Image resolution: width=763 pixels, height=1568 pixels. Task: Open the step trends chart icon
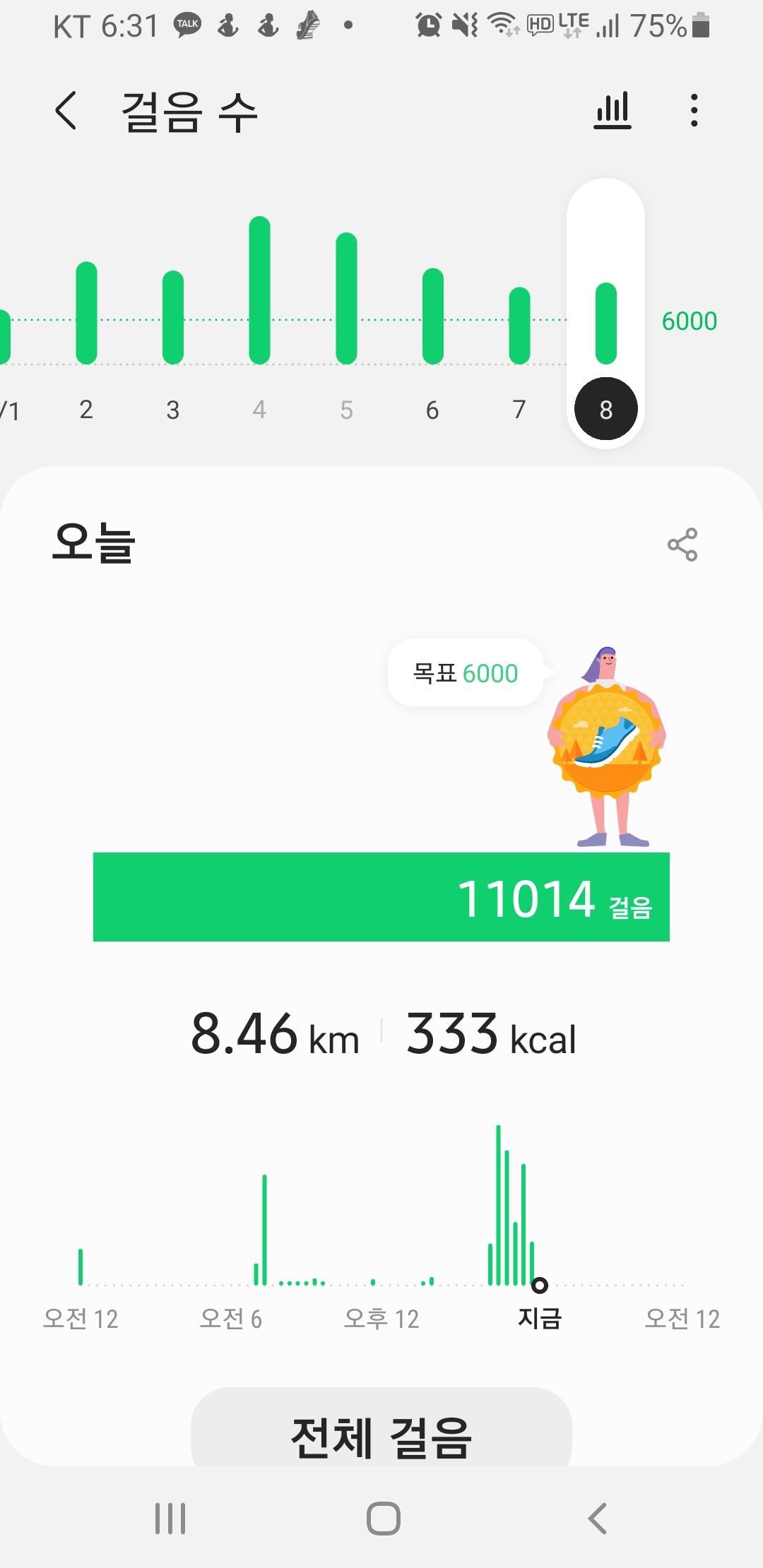point(613,111)
